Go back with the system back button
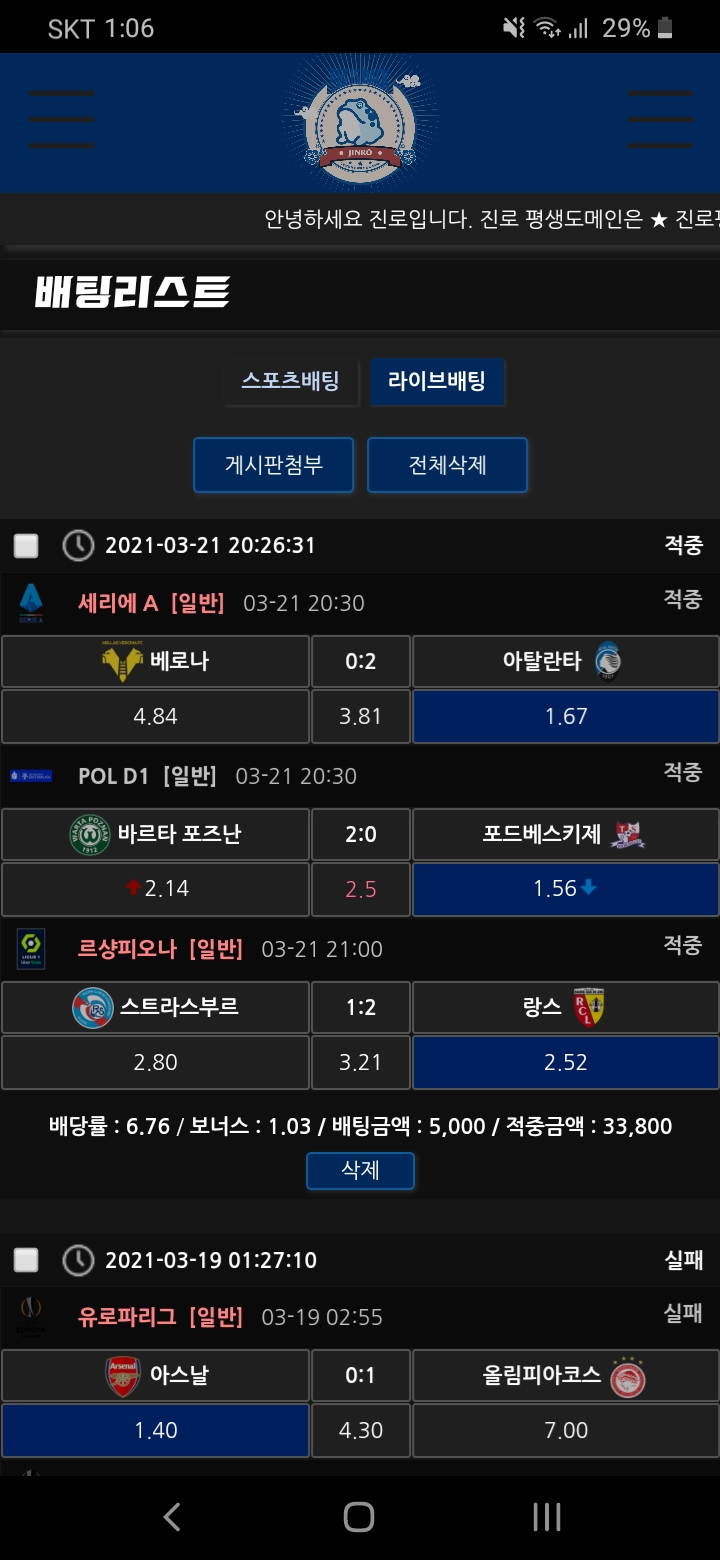720x1560 pixels. pyautogui.click(x=172, y=1517)
